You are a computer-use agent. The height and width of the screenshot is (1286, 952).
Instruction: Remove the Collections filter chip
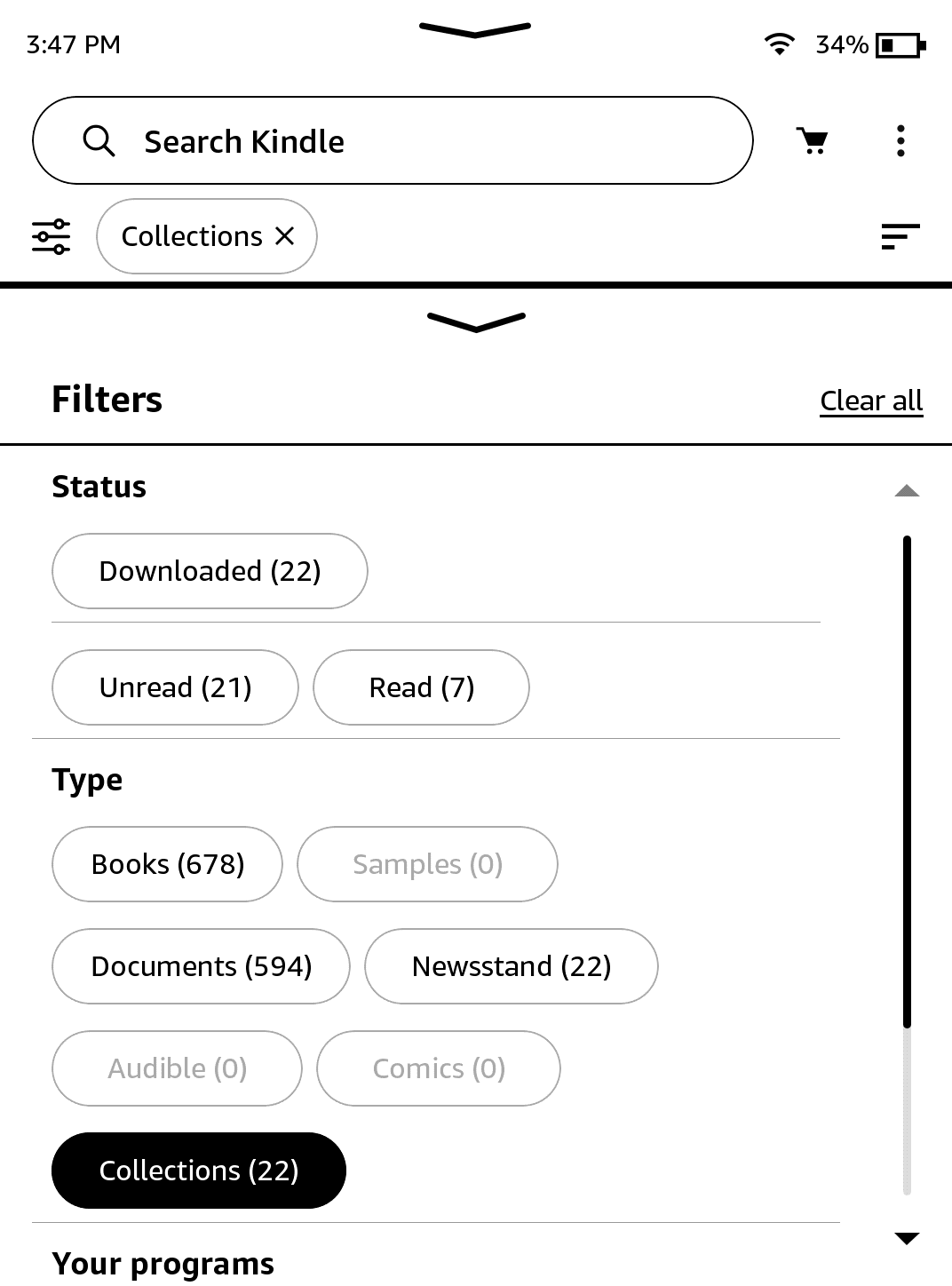285,236
